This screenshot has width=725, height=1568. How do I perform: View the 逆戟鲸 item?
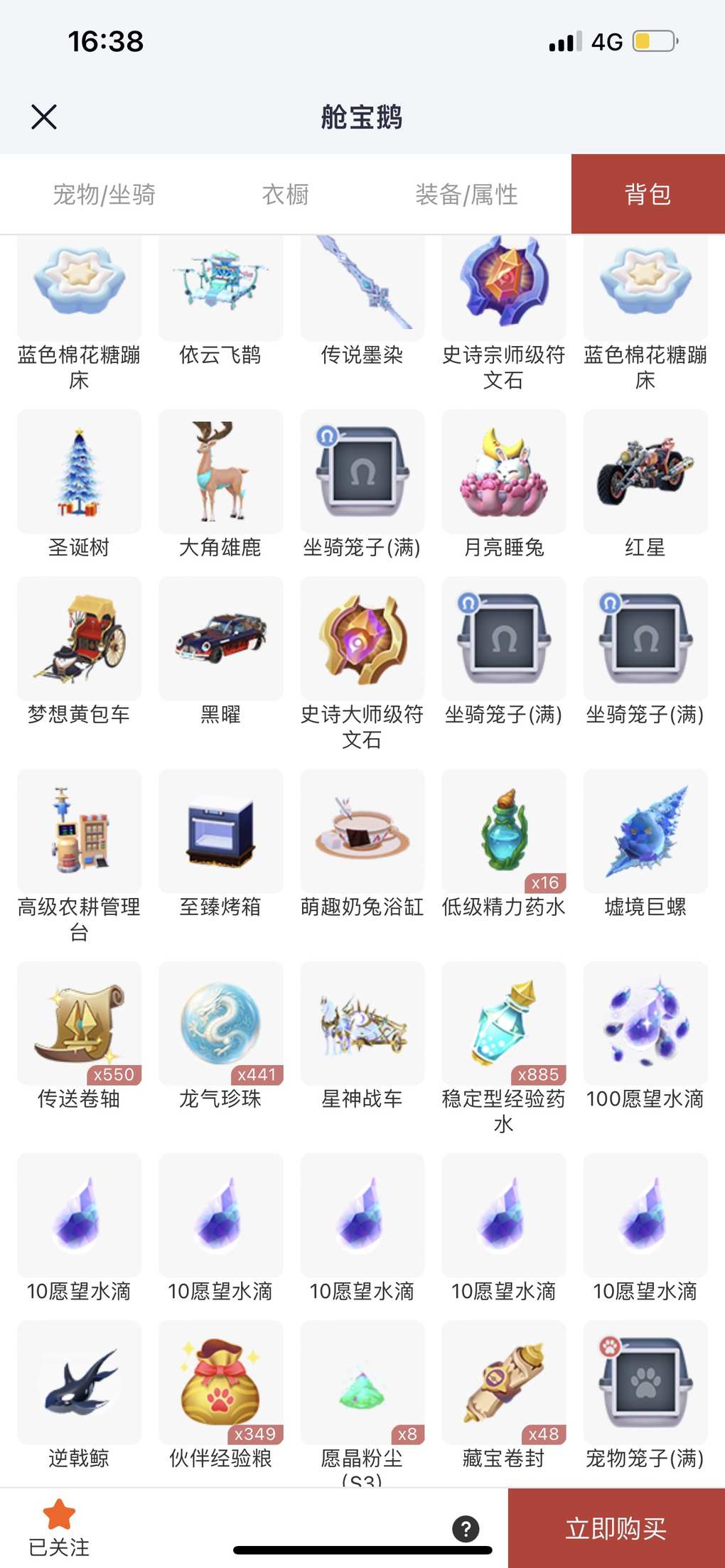pos(79,1383)
